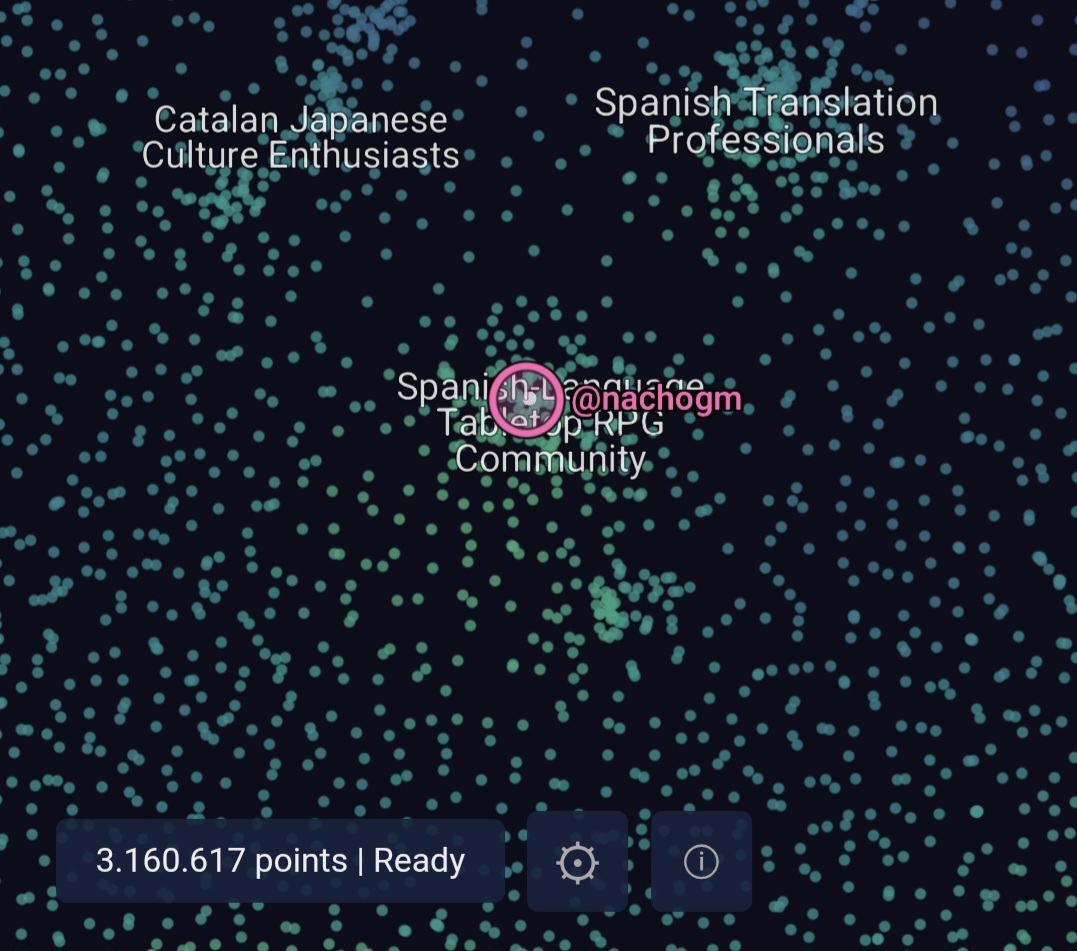Tap the recenter crosshair button
1077x951 pixels.
tap(577, 861)
